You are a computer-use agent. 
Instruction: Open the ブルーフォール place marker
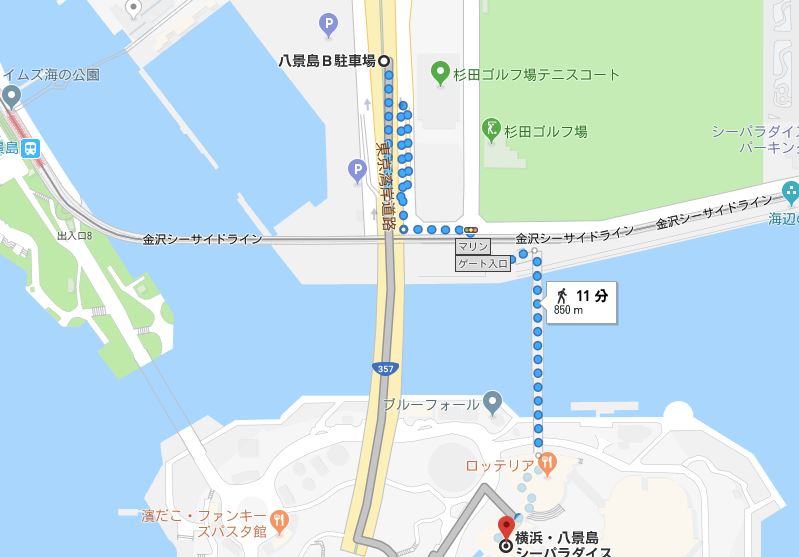(492, 404)
